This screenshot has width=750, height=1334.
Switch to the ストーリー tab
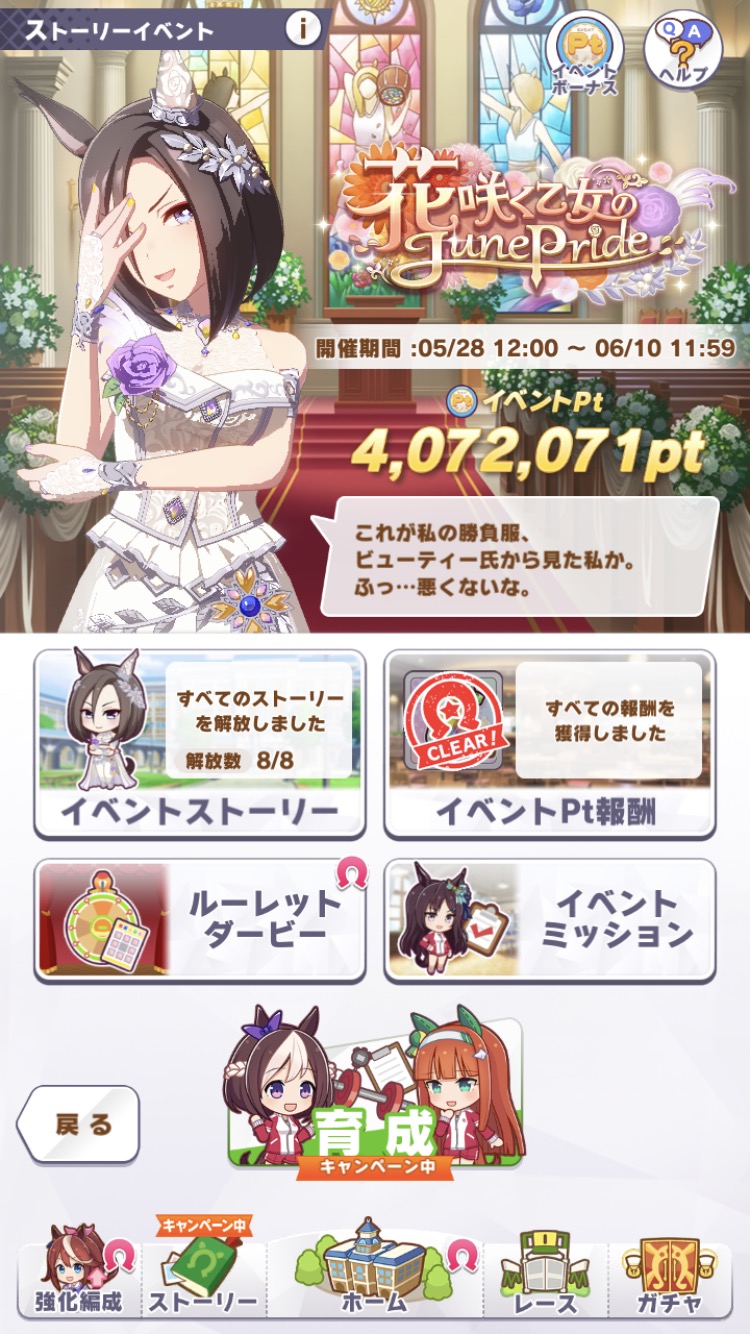pos(203,1276)
